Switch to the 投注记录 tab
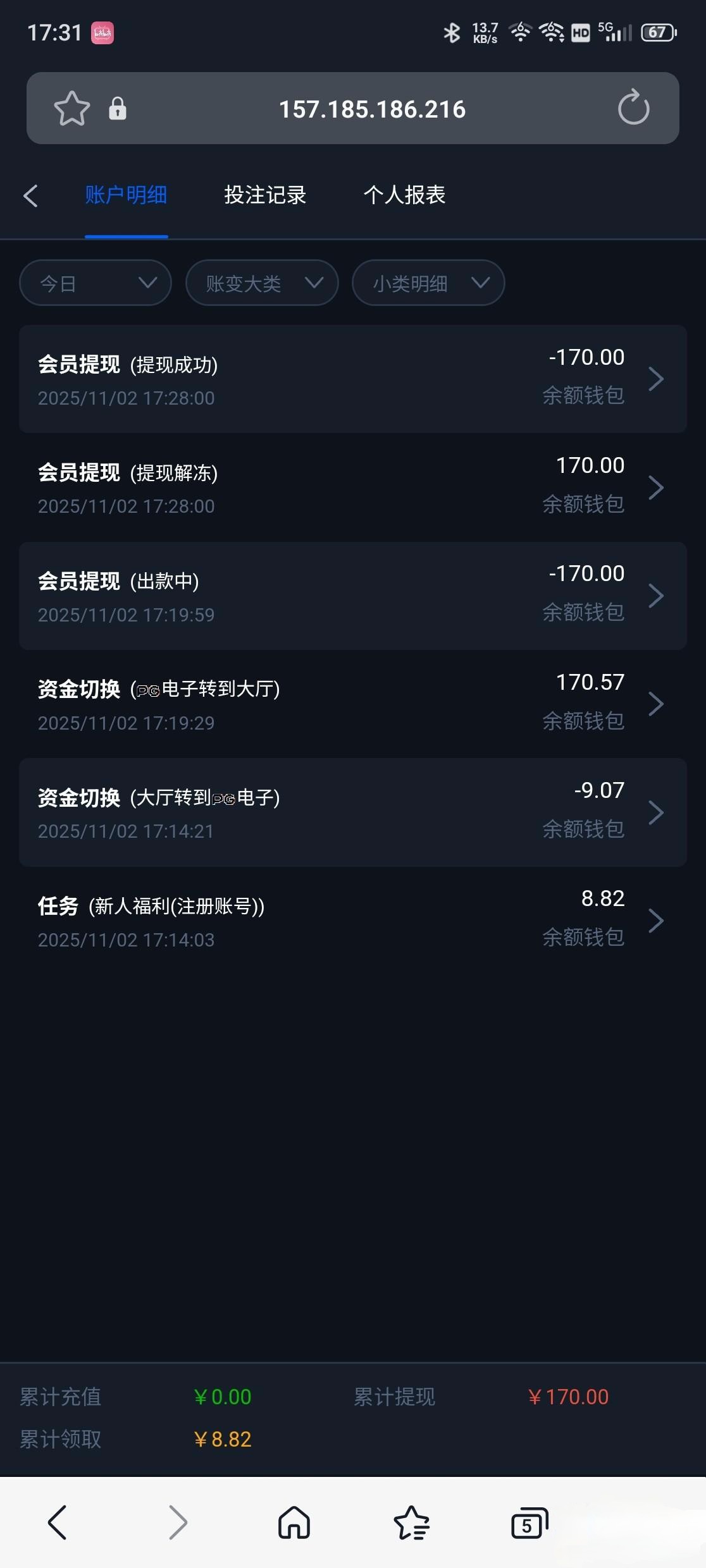Viewport: 706px width, 1568px height. tap(264, 195)
